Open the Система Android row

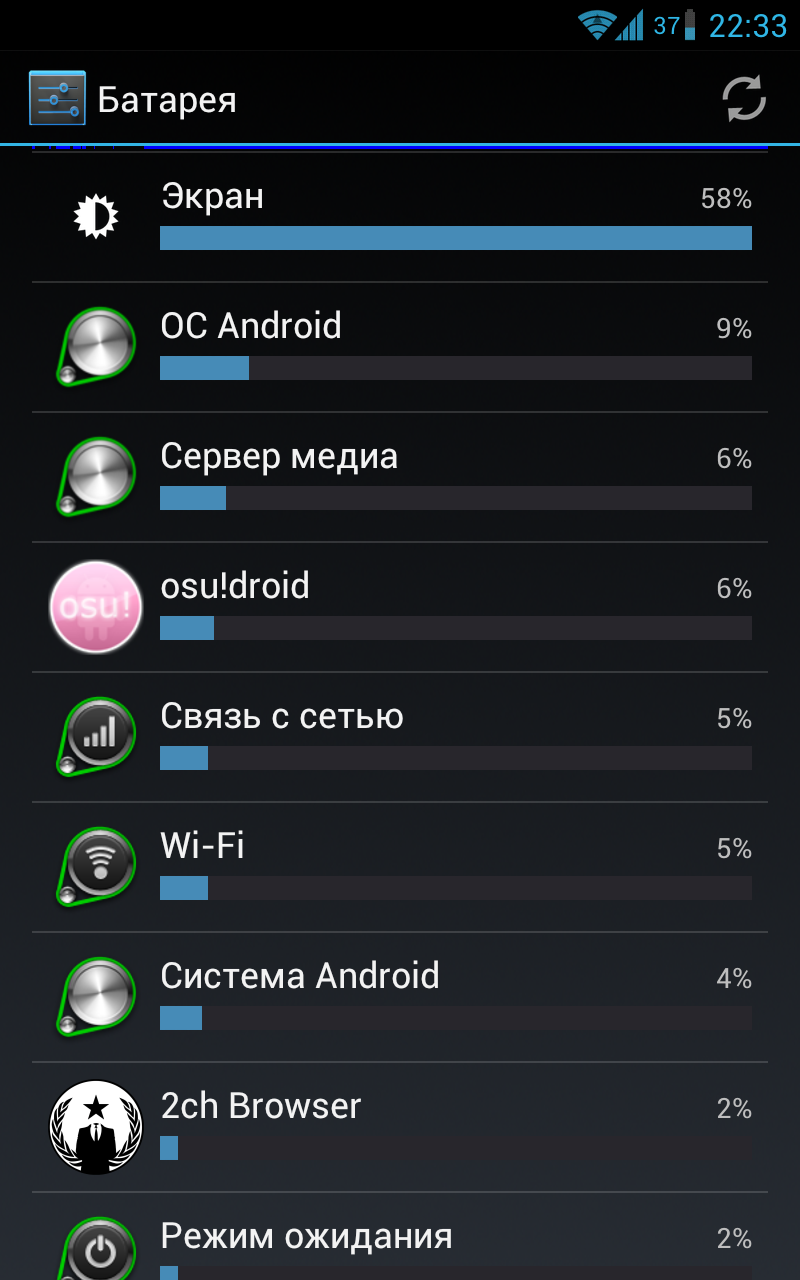click(400, 997)
